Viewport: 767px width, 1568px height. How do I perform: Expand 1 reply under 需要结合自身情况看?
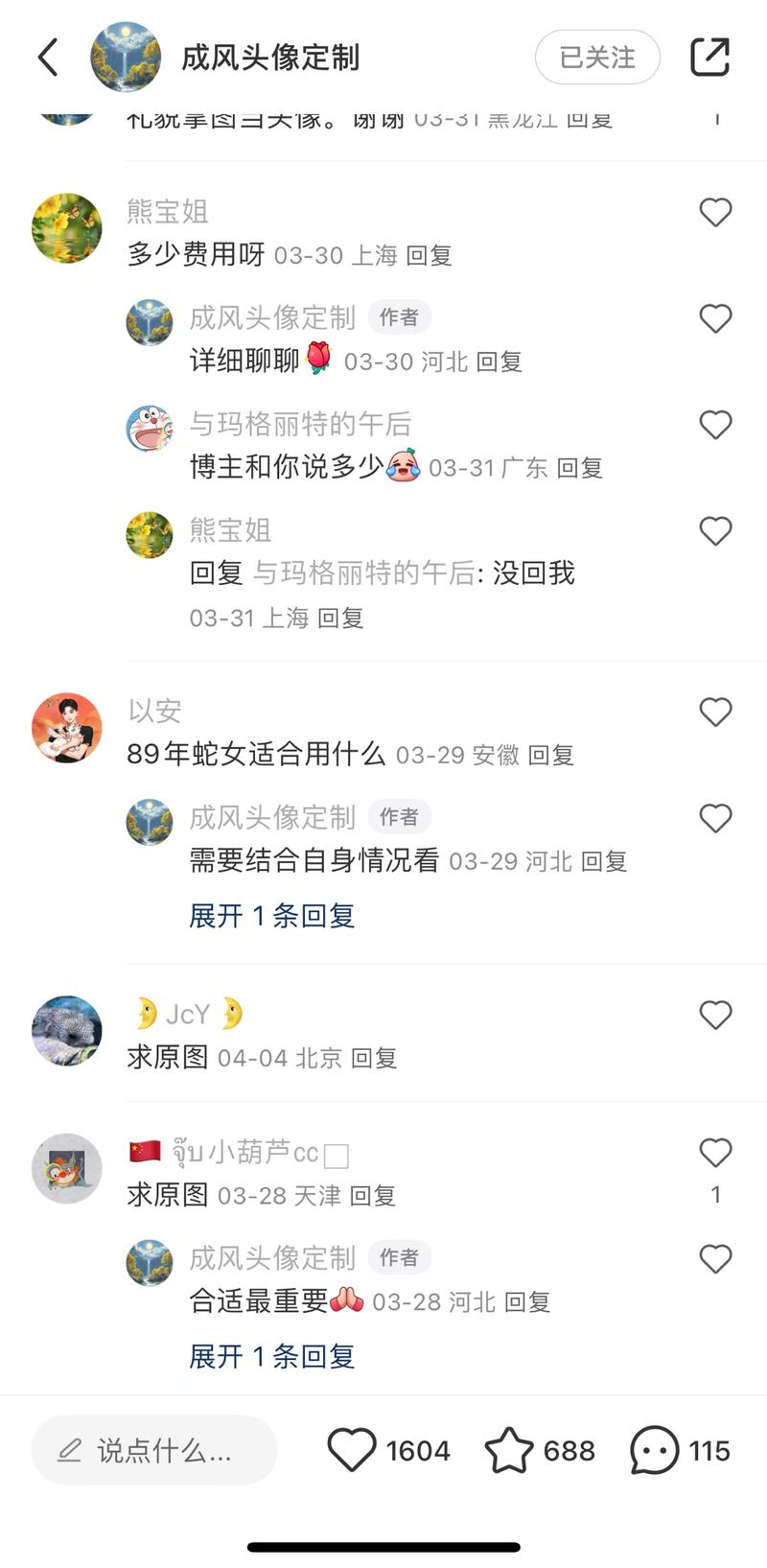pos(271,916)
